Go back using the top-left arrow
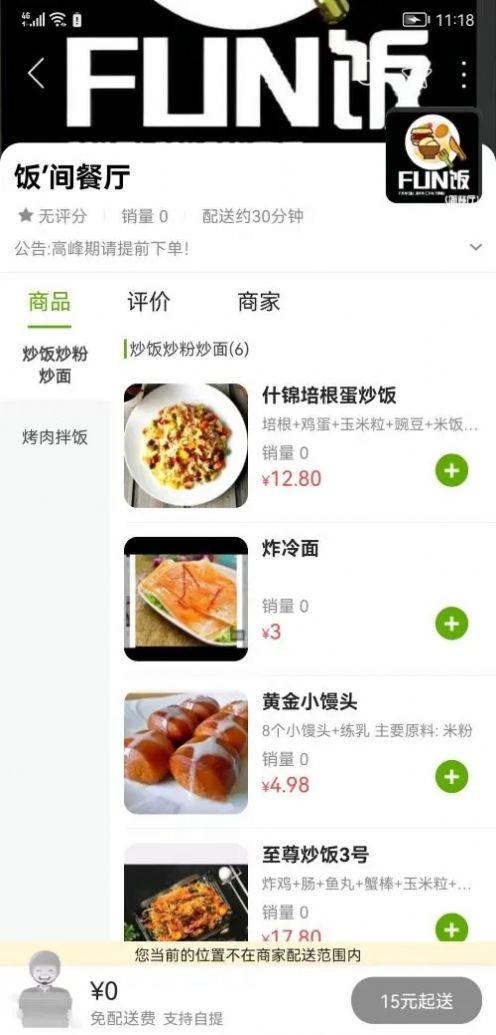This screenshot has width=496, height=1035. pyautogui.click(x=36, y=73)
